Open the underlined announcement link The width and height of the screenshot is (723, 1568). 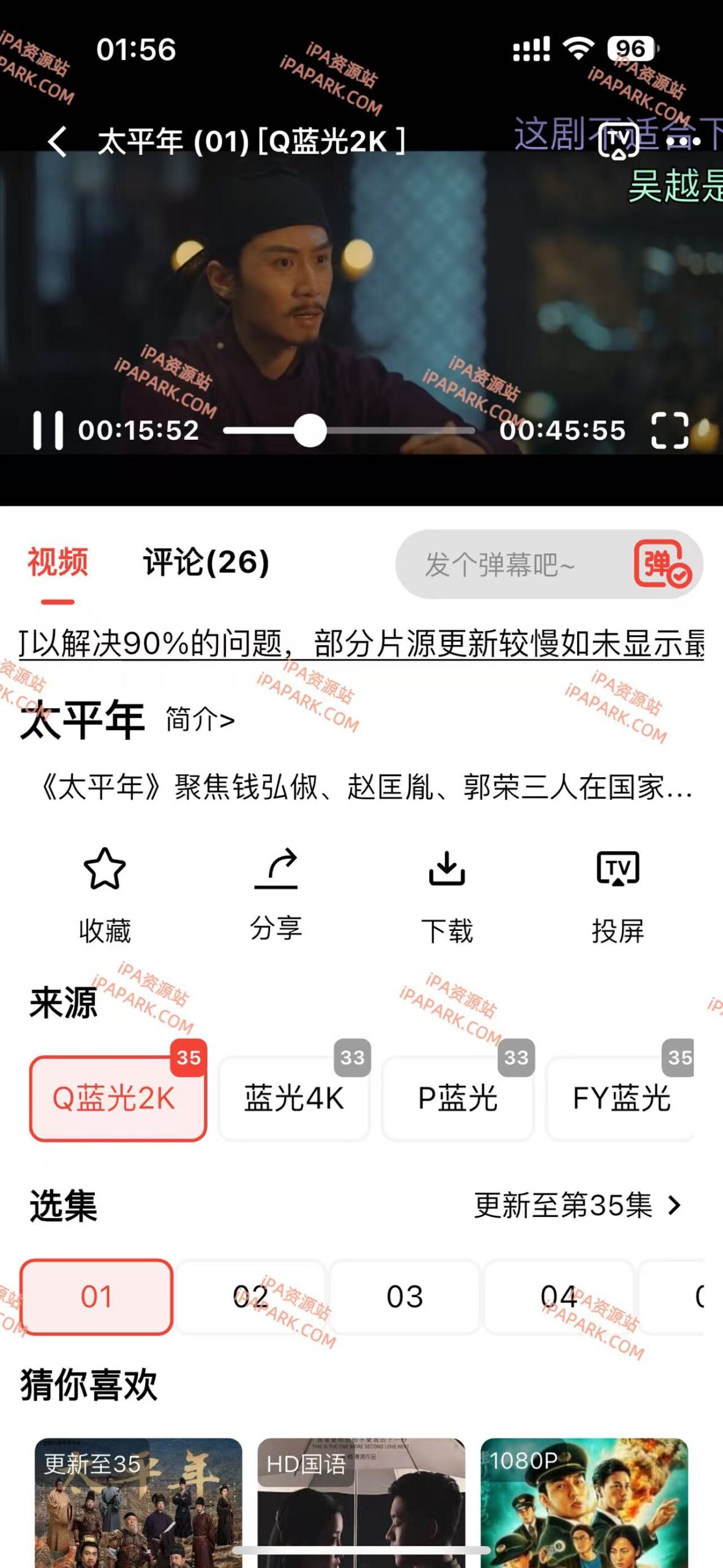pos(361,646)
